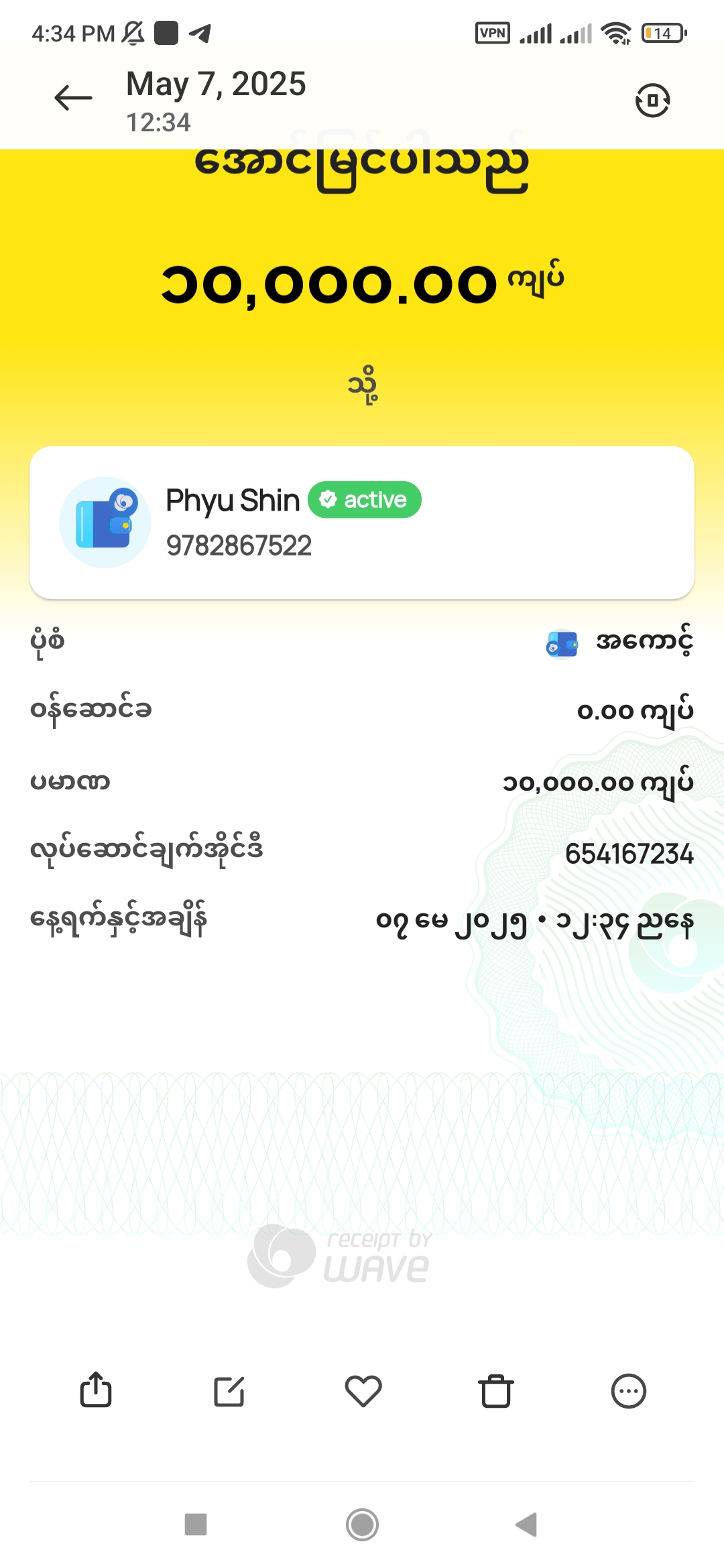Go back from the May 7, 2025 photo
This screenshot has height=1568, width=724.
(x=73, y=99)
